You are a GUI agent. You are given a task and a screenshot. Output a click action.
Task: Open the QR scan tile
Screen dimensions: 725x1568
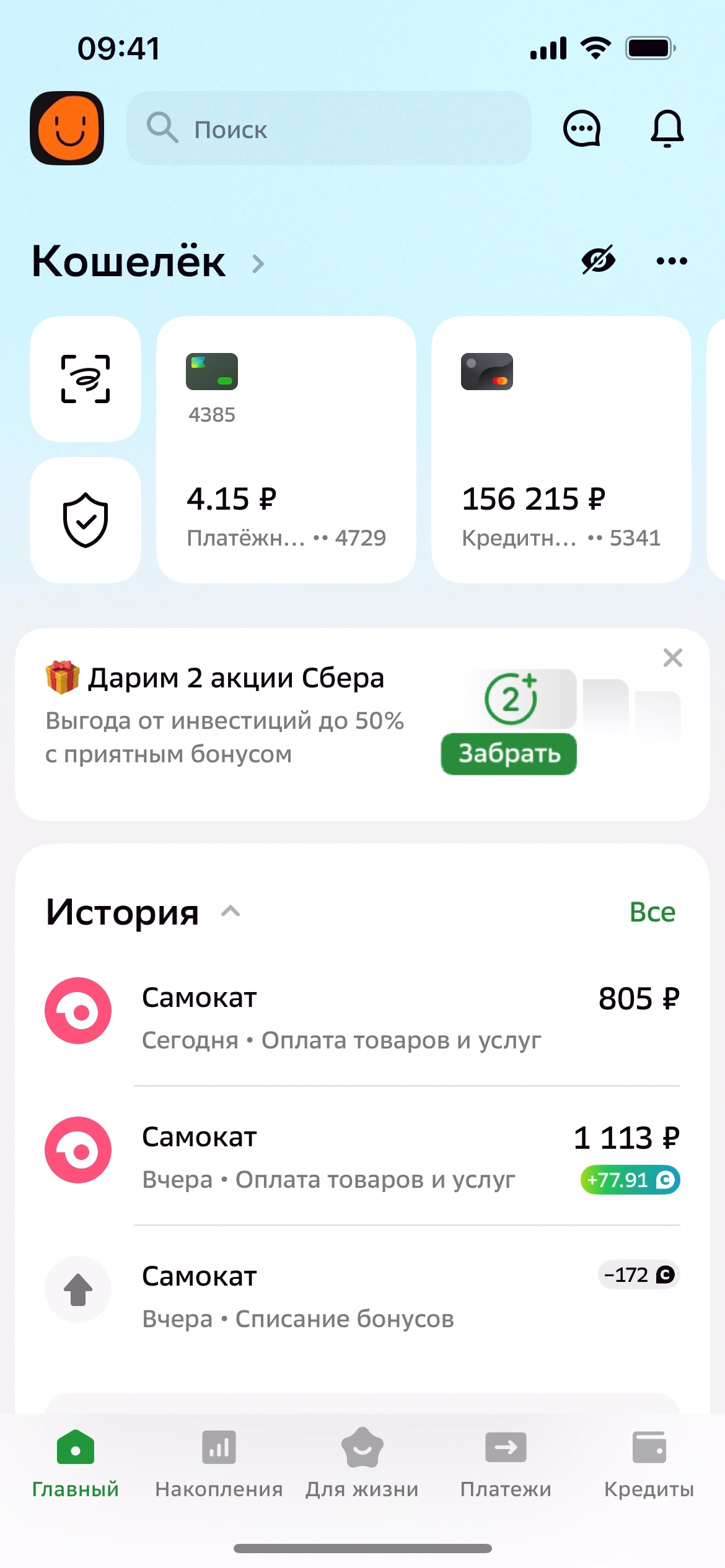[x=86, y=379]
